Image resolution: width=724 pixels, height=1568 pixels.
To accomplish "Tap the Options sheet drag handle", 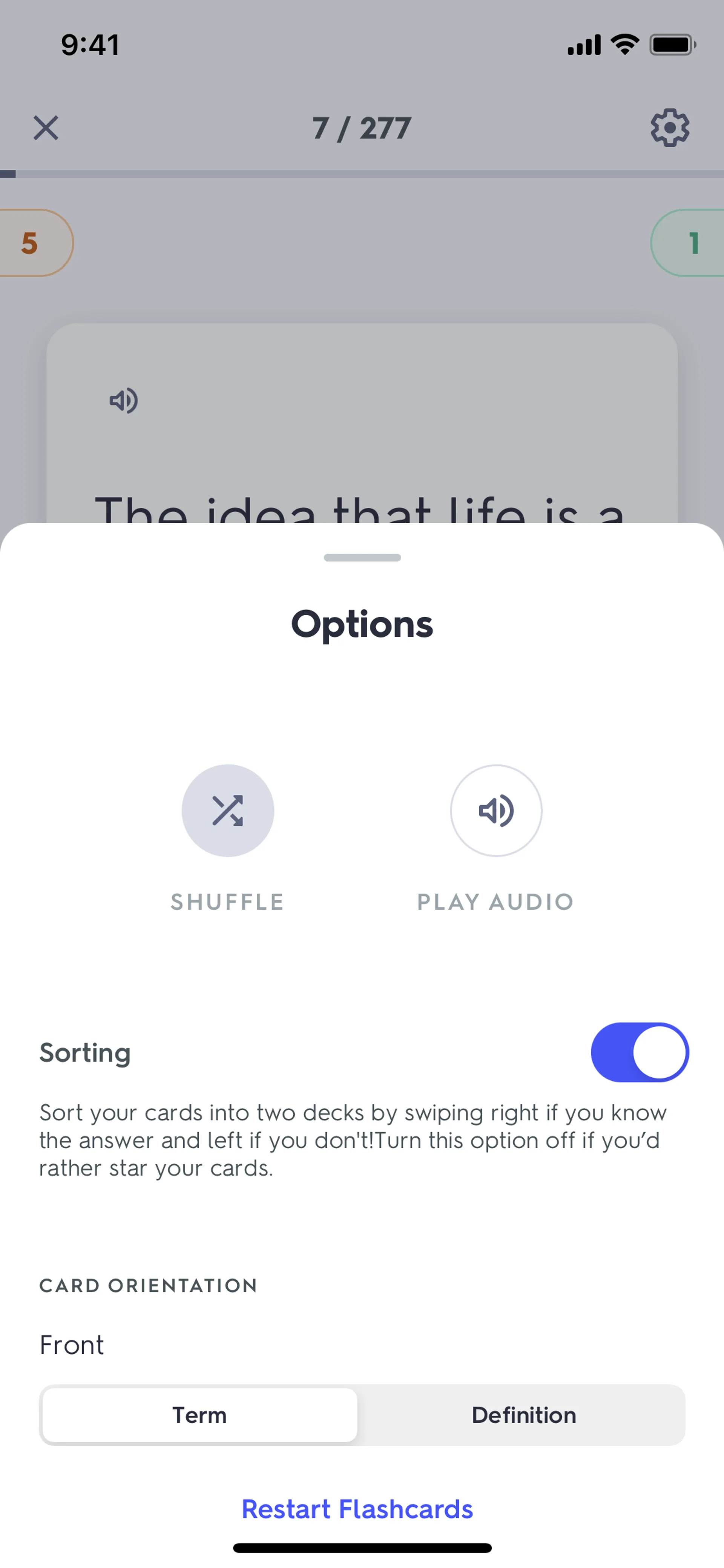I will coord(362,557).
